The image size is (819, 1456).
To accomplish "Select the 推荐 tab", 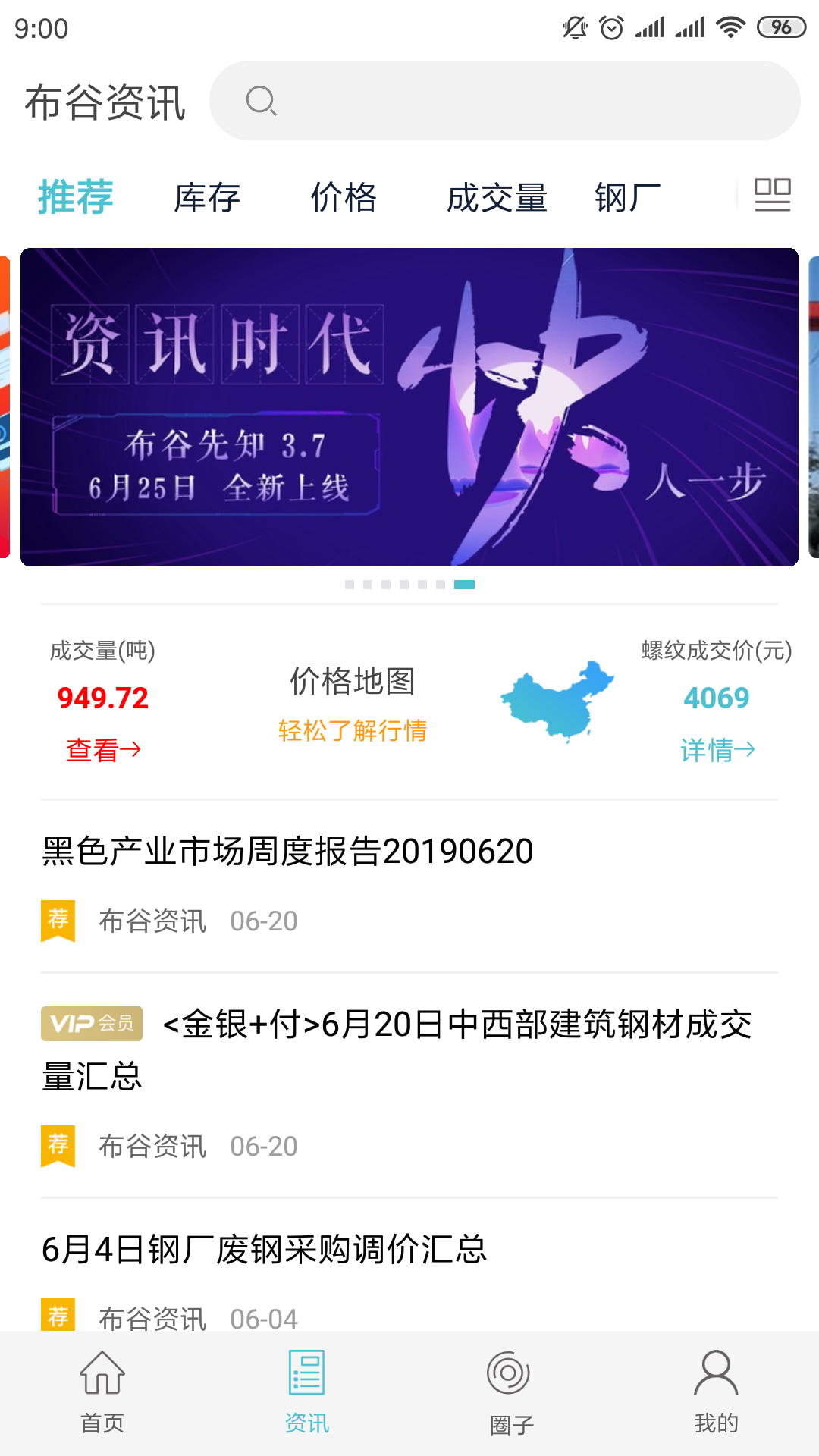I will point(76,197).
